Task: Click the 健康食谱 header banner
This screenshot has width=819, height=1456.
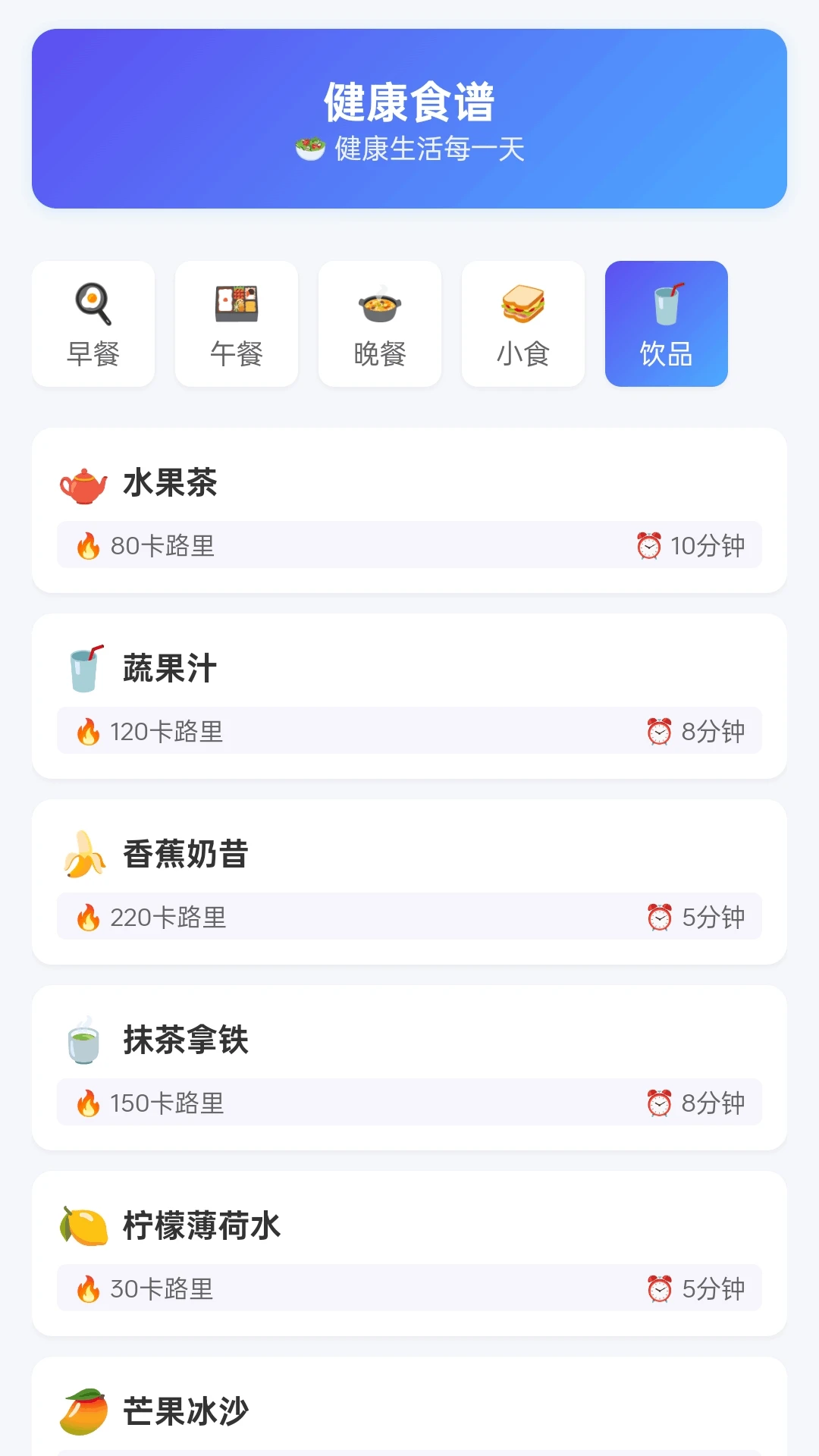Action: coord(409,118)
